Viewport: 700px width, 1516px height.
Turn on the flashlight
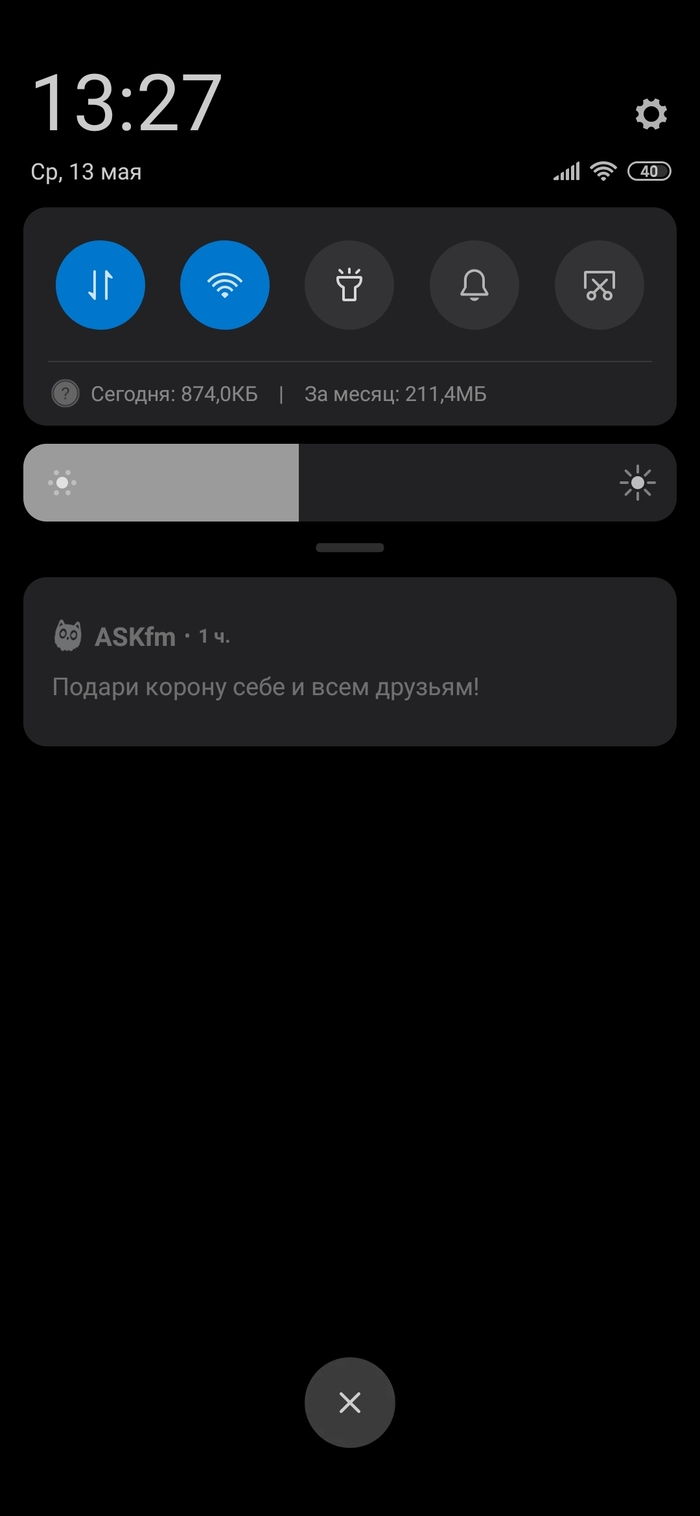click(349, 285)
